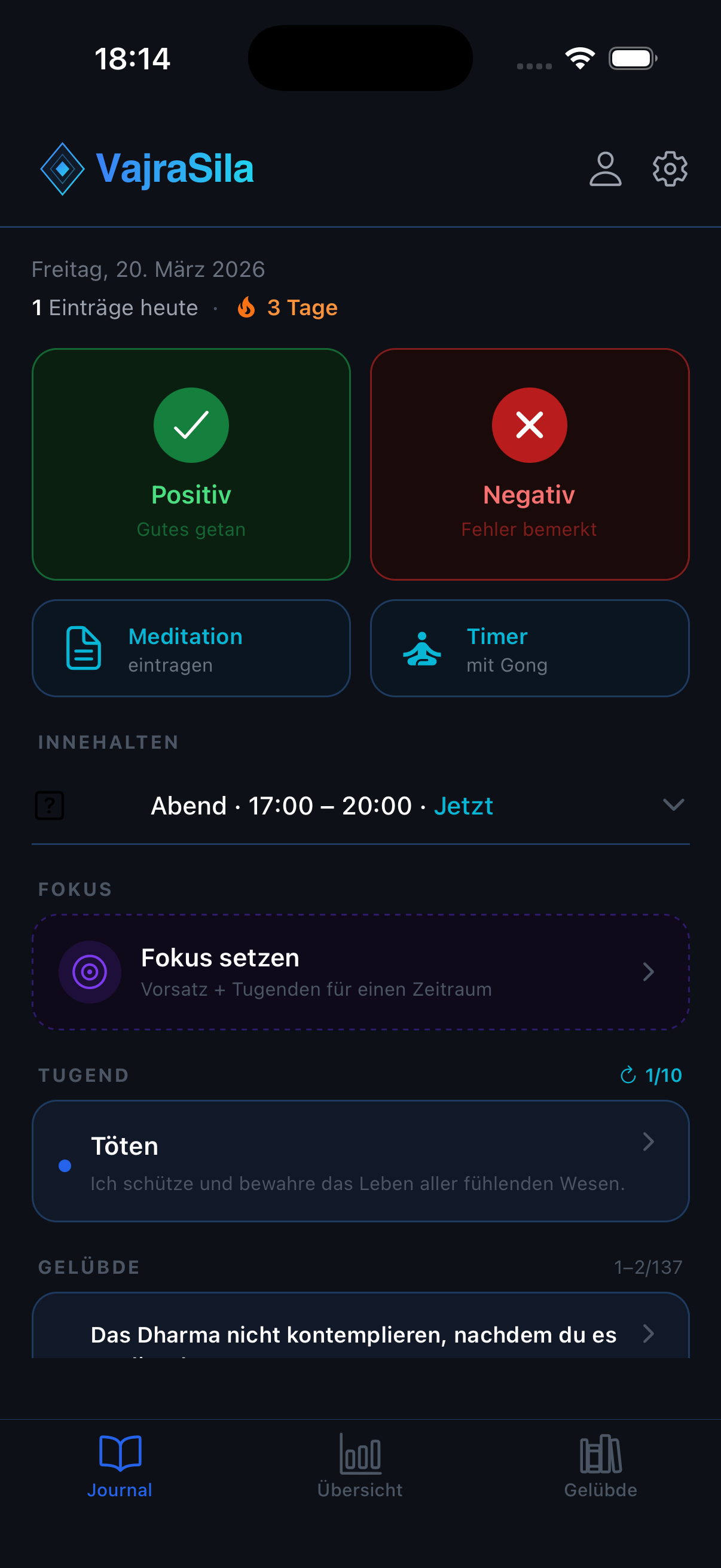Open the Dharma vow via its chevron
This screenshot has width=721, height=1568.
[649, 1334]
